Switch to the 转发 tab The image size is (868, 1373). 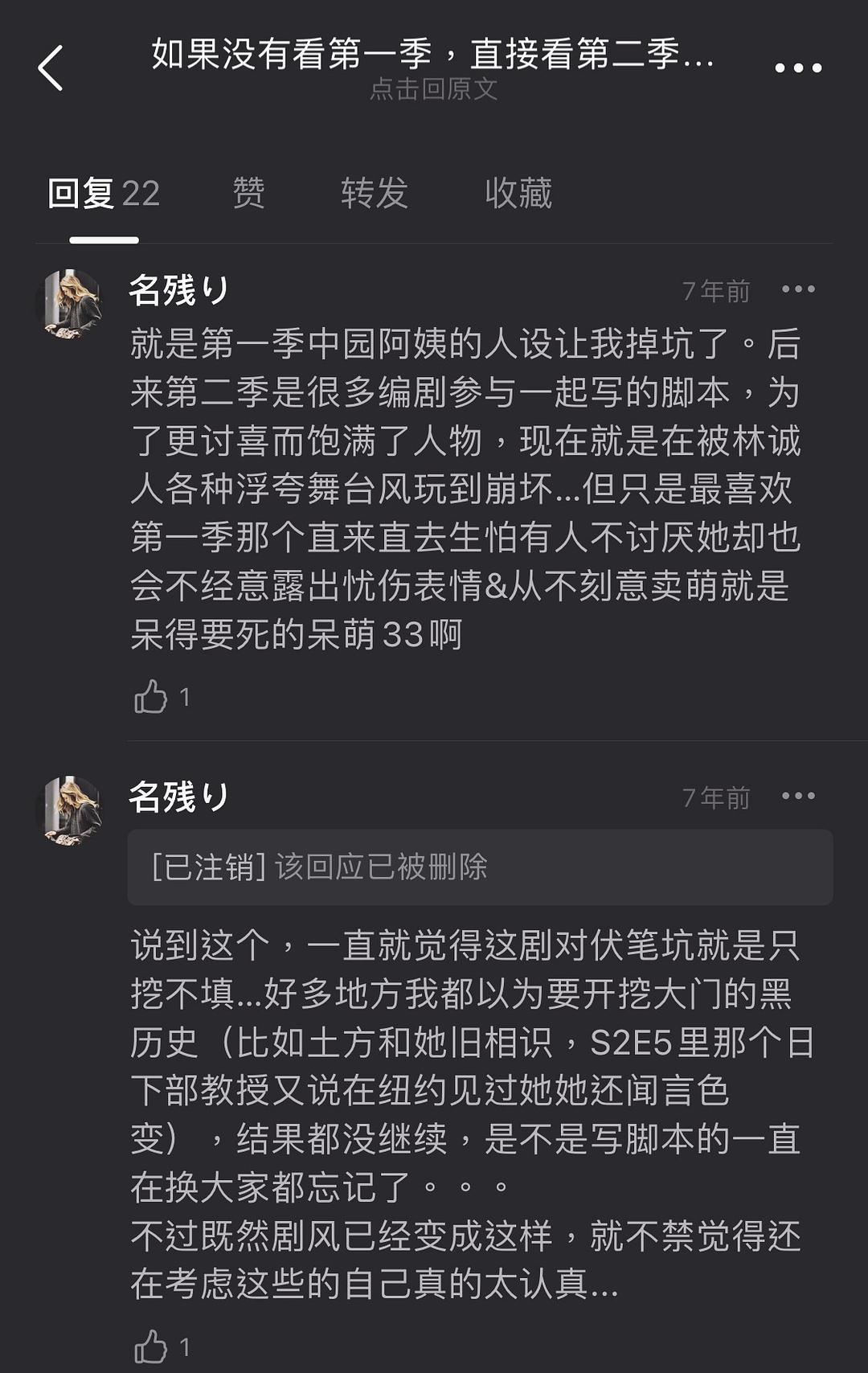coord(374,193)
